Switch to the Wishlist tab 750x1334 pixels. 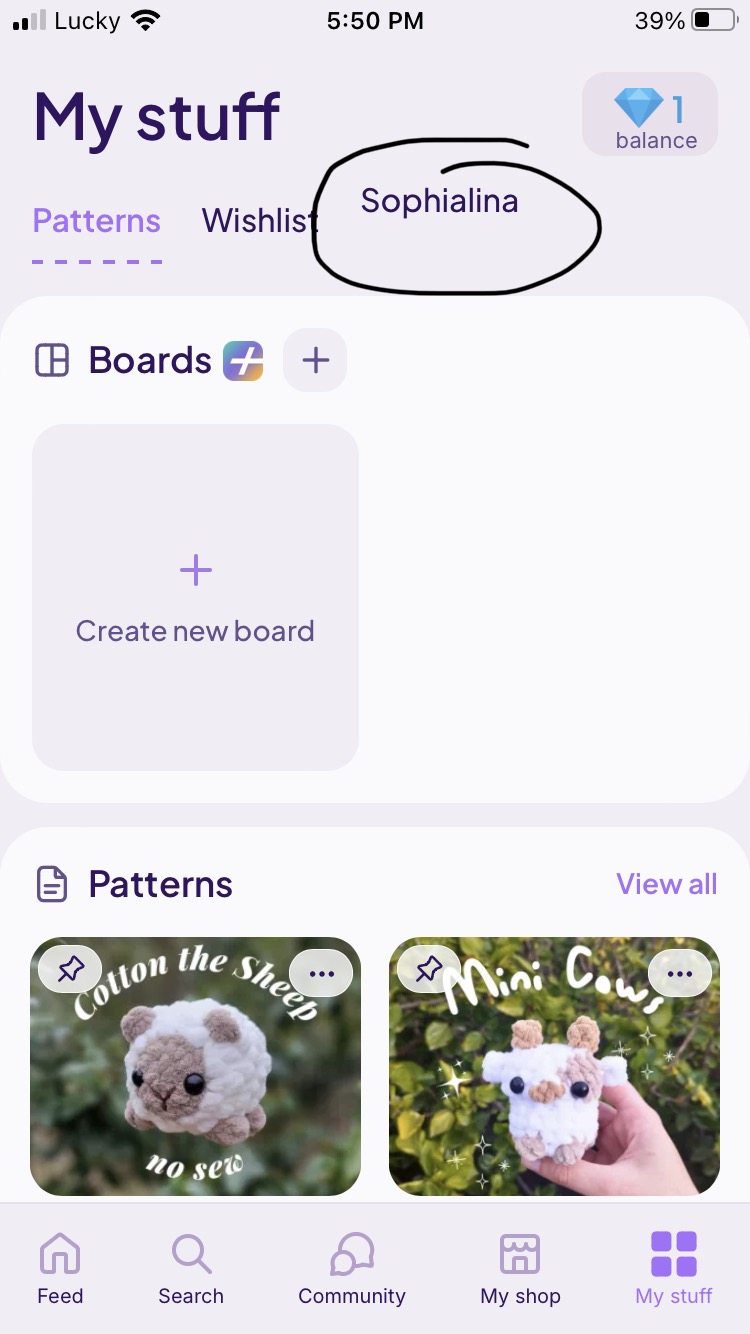(x=259, y=220)
